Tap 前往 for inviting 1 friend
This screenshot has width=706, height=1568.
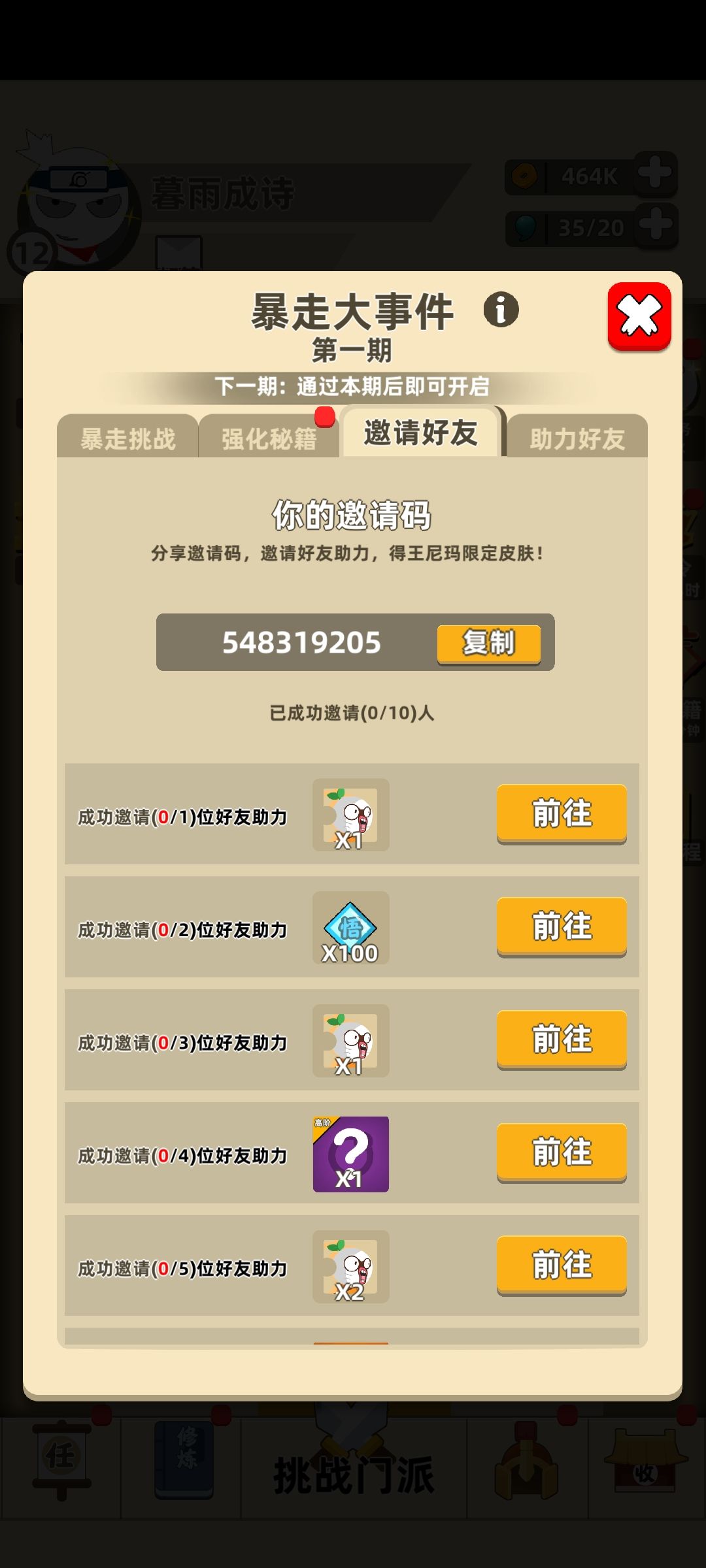[562, 814]
